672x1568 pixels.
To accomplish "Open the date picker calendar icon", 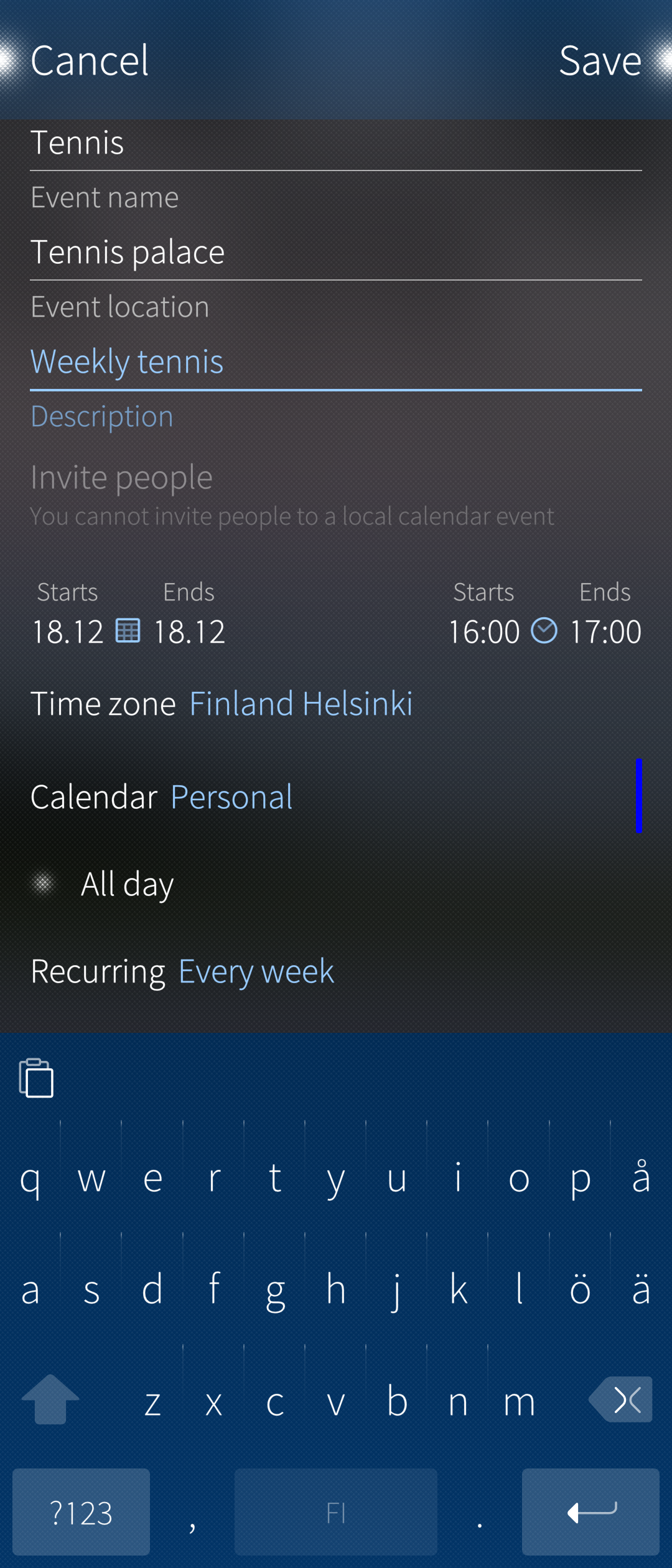I will [128, 631].
